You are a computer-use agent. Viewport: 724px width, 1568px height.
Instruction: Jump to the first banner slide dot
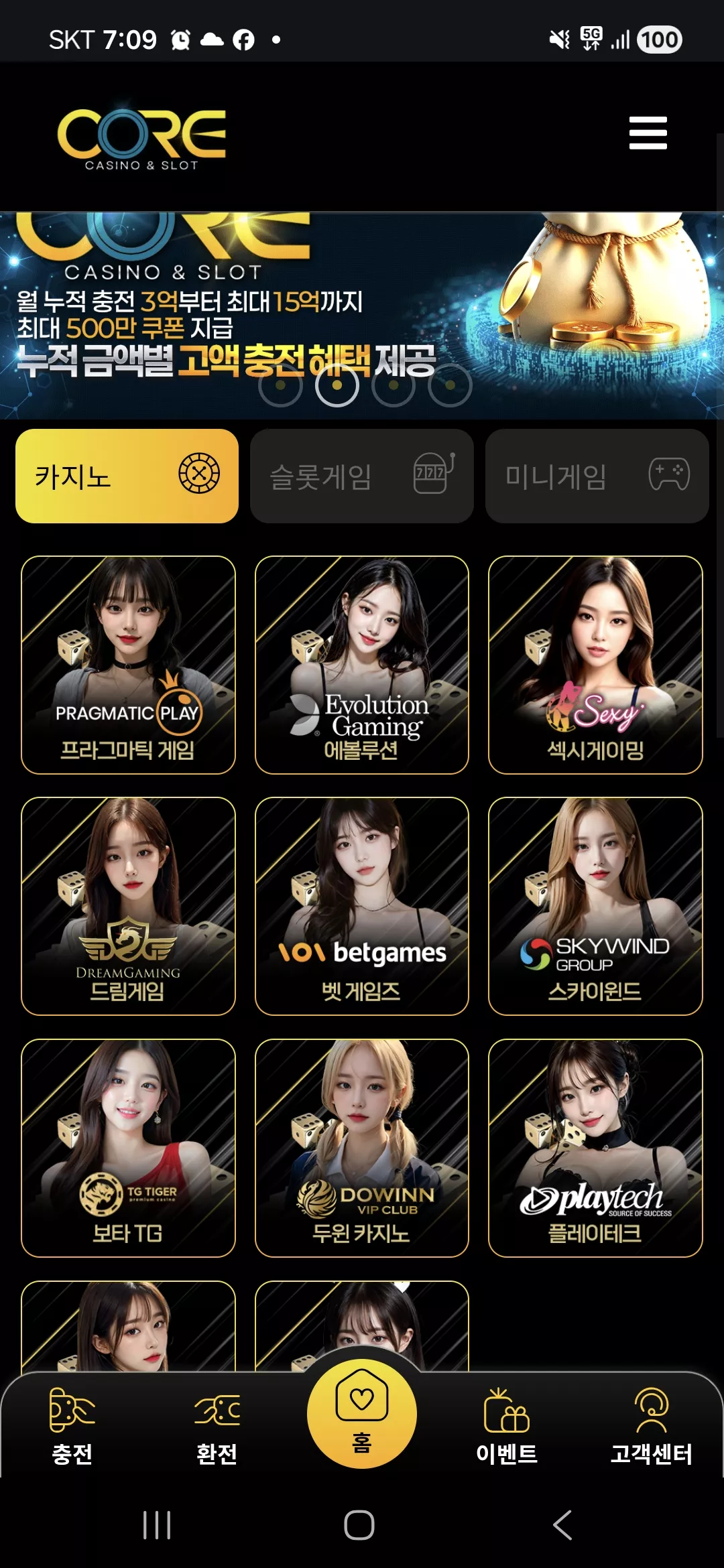(280, 385)
